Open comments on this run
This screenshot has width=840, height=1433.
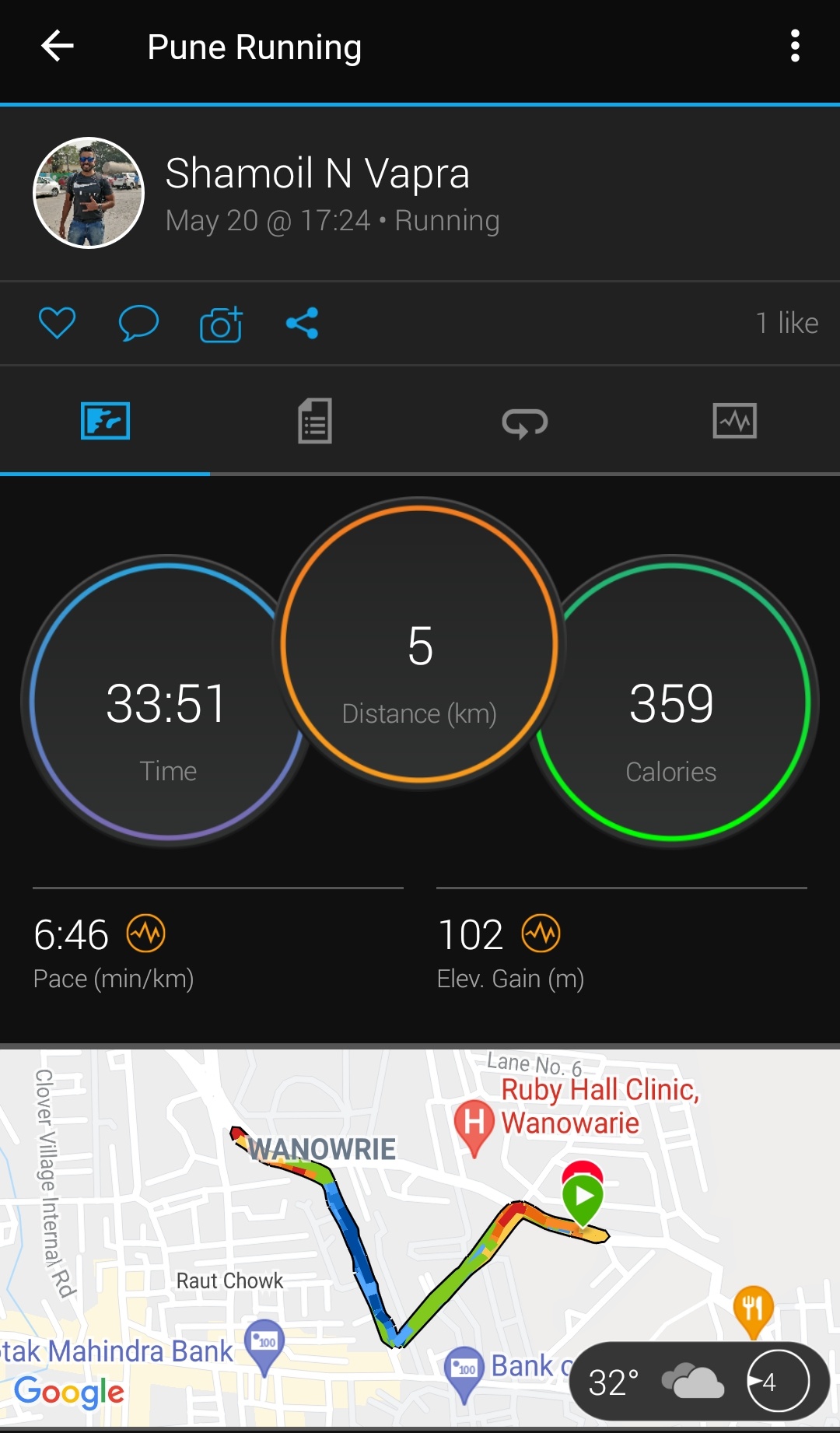138,323
